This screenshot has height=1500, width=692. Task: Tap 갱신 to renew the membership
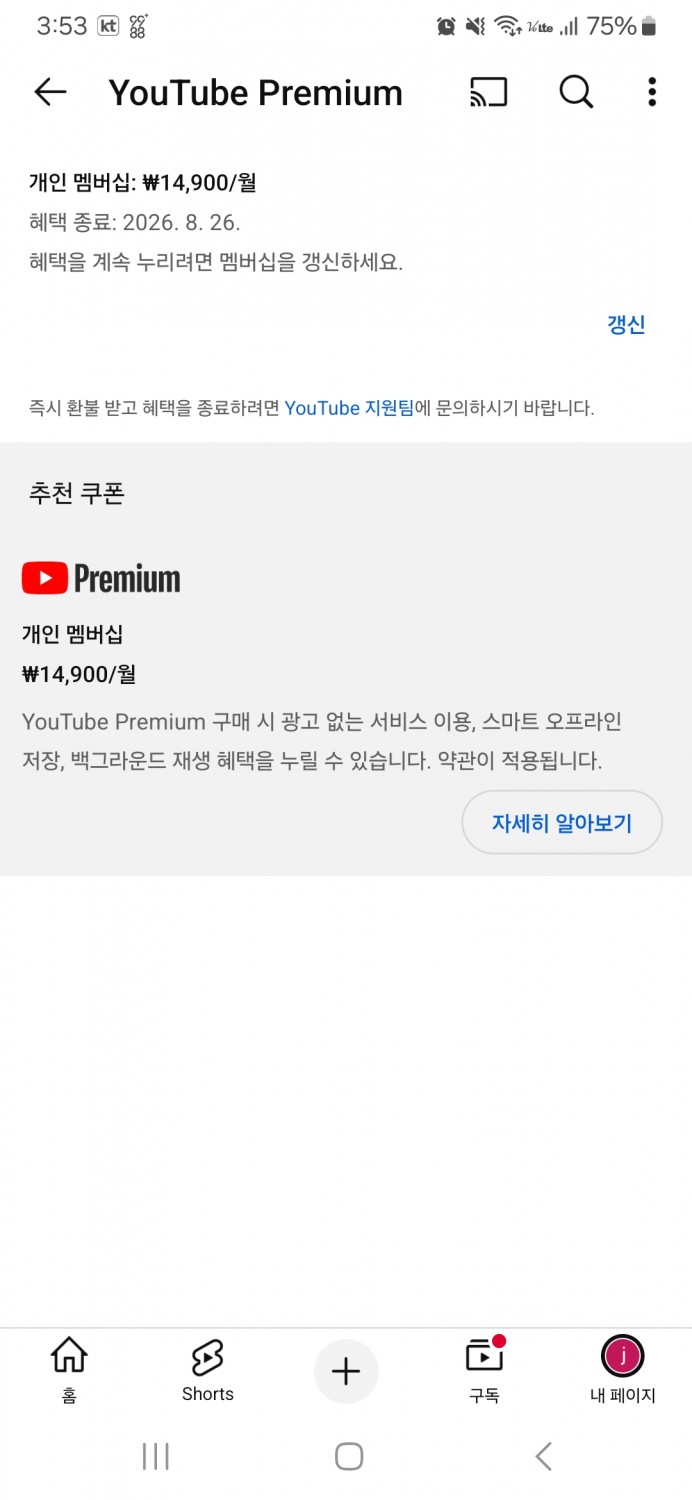pyautogui.click(x=626, y=324)
